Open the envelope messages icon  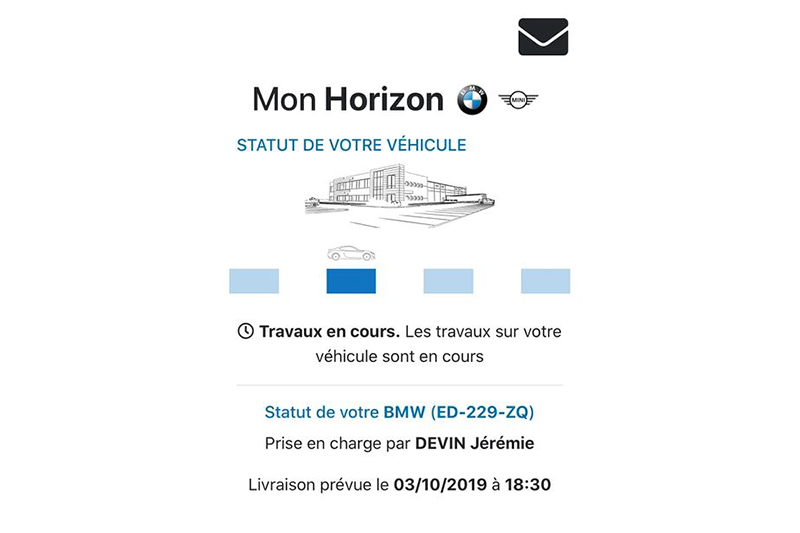coord(543,37)
